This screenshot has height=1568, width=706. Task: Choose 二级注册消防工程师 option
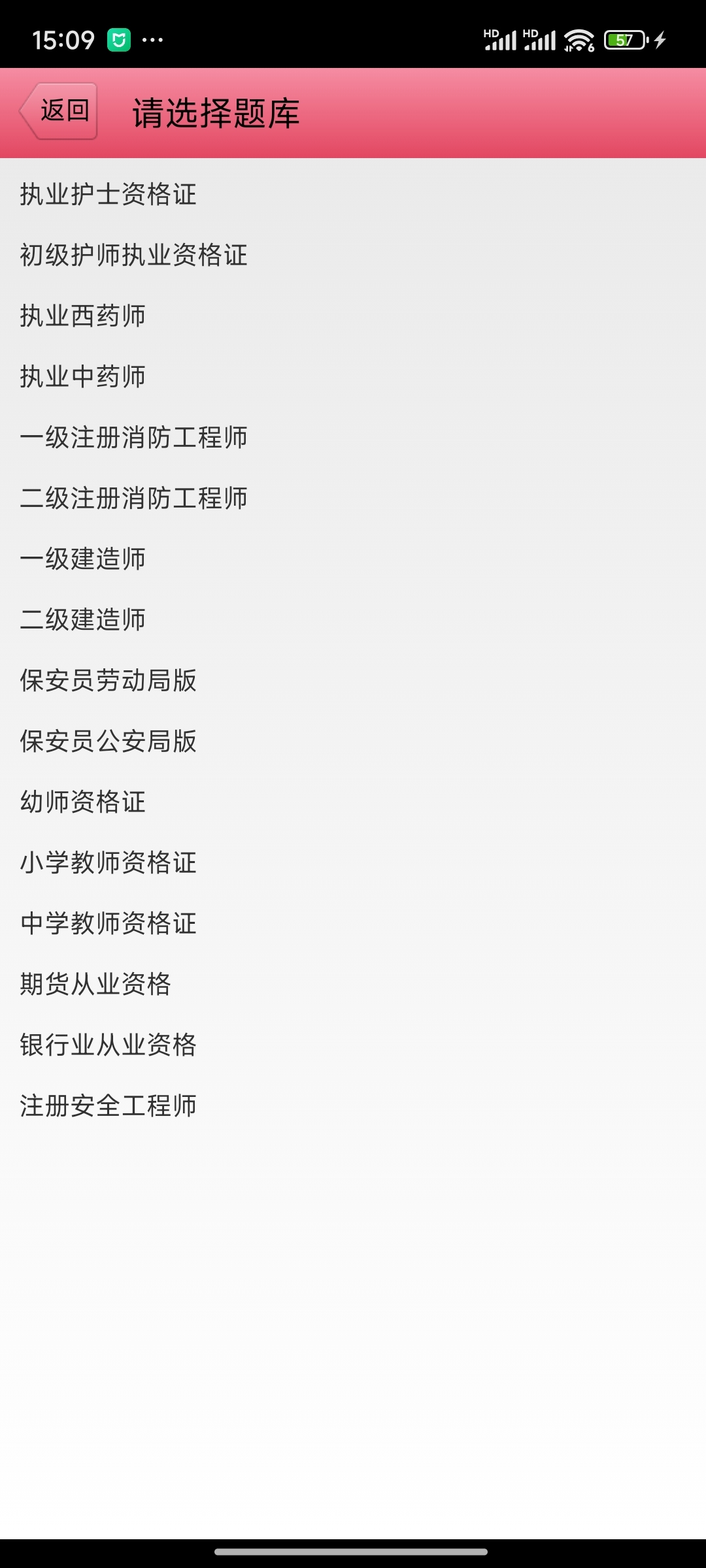pyautogui.click(x=134, y=498)
